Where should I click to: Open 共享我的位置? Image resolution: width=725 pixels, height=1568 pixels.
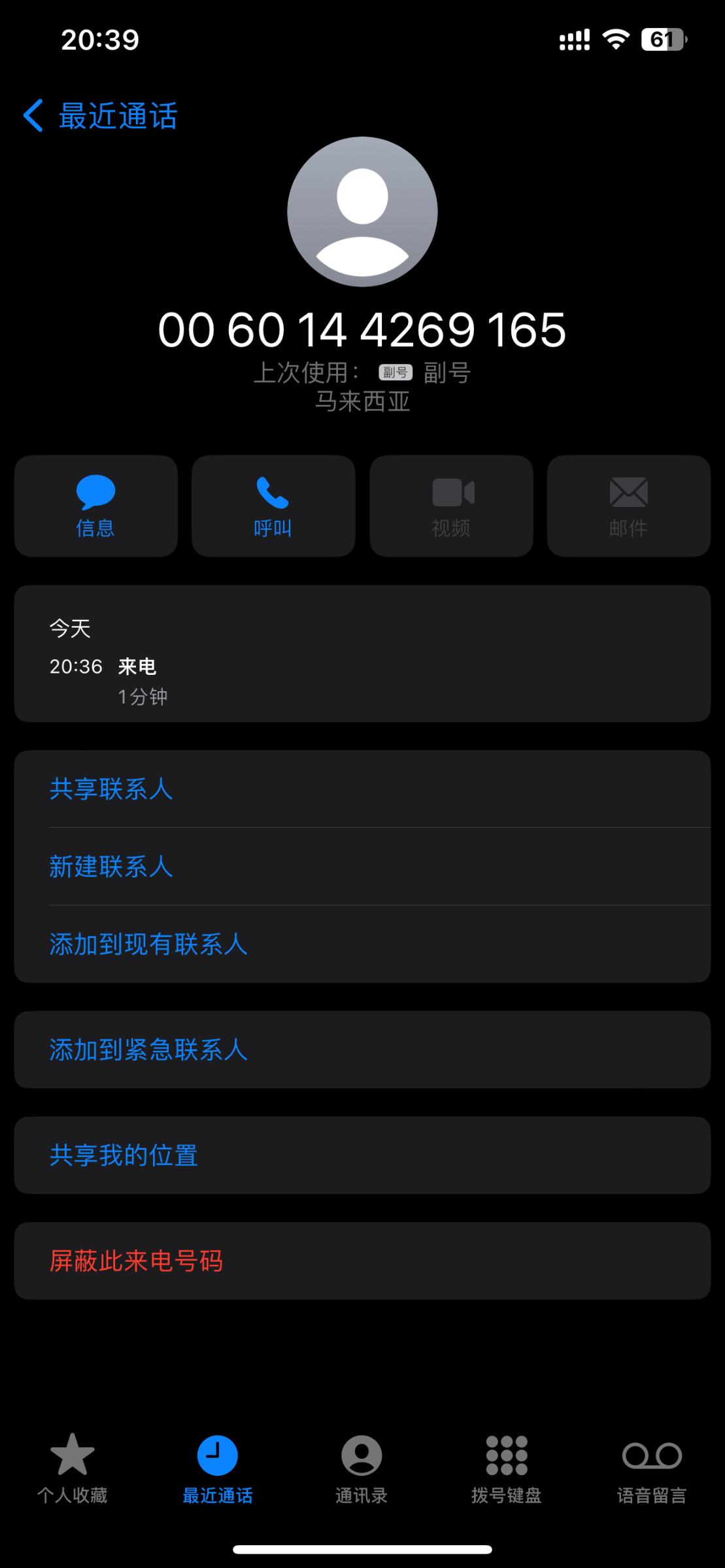coord(362,1155)
